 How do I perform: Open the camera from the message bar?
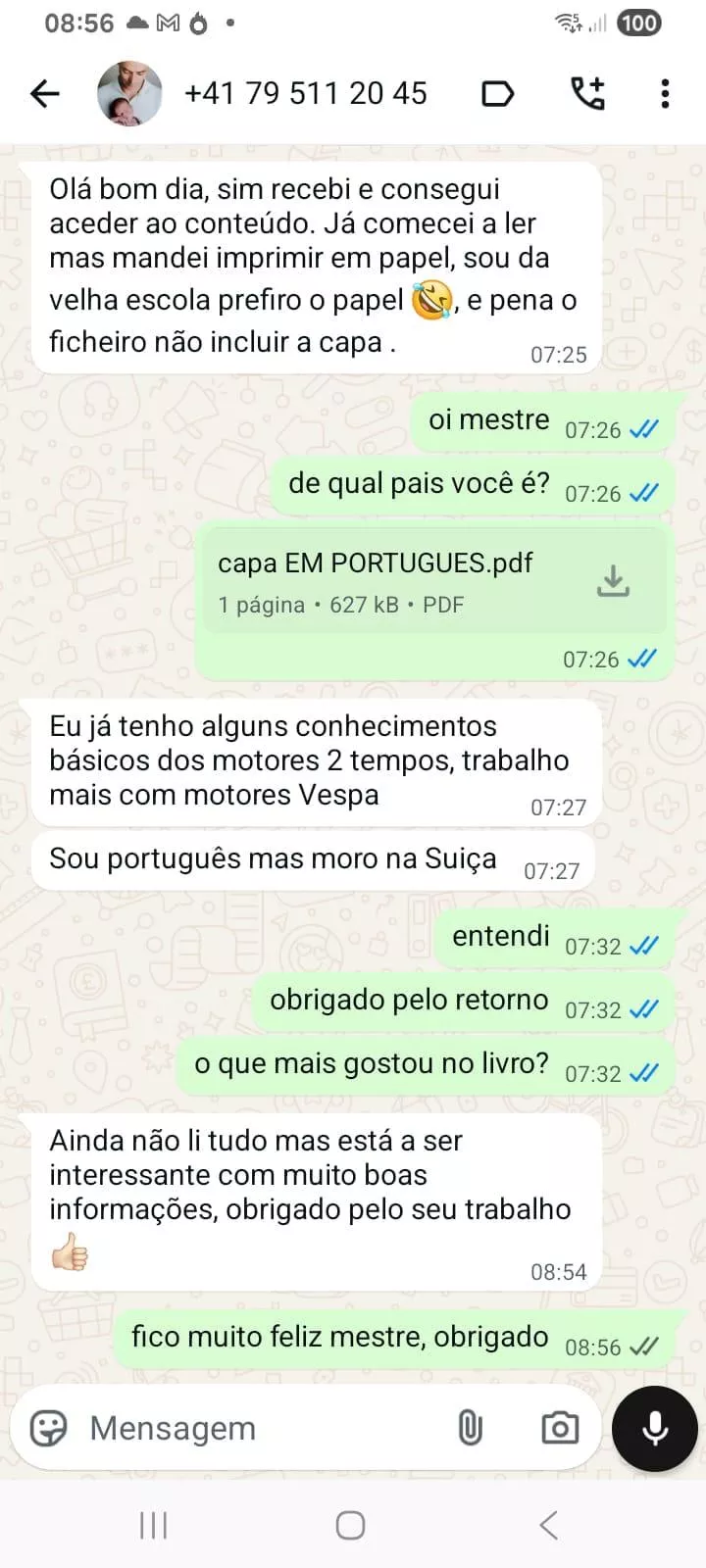coord(560,1428)
